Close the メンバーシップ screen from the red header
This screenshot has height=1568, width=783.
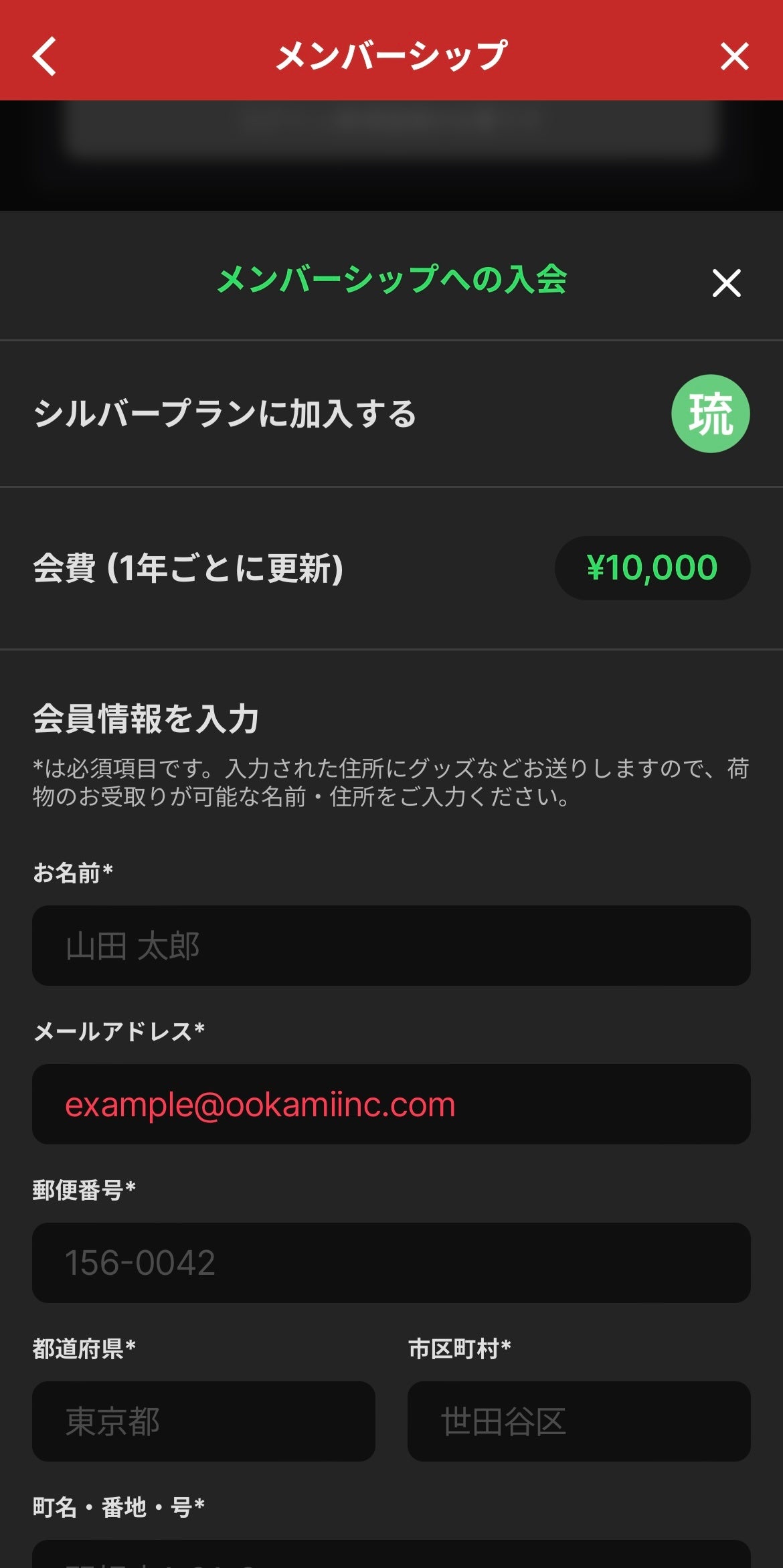(x=734, y=56)
